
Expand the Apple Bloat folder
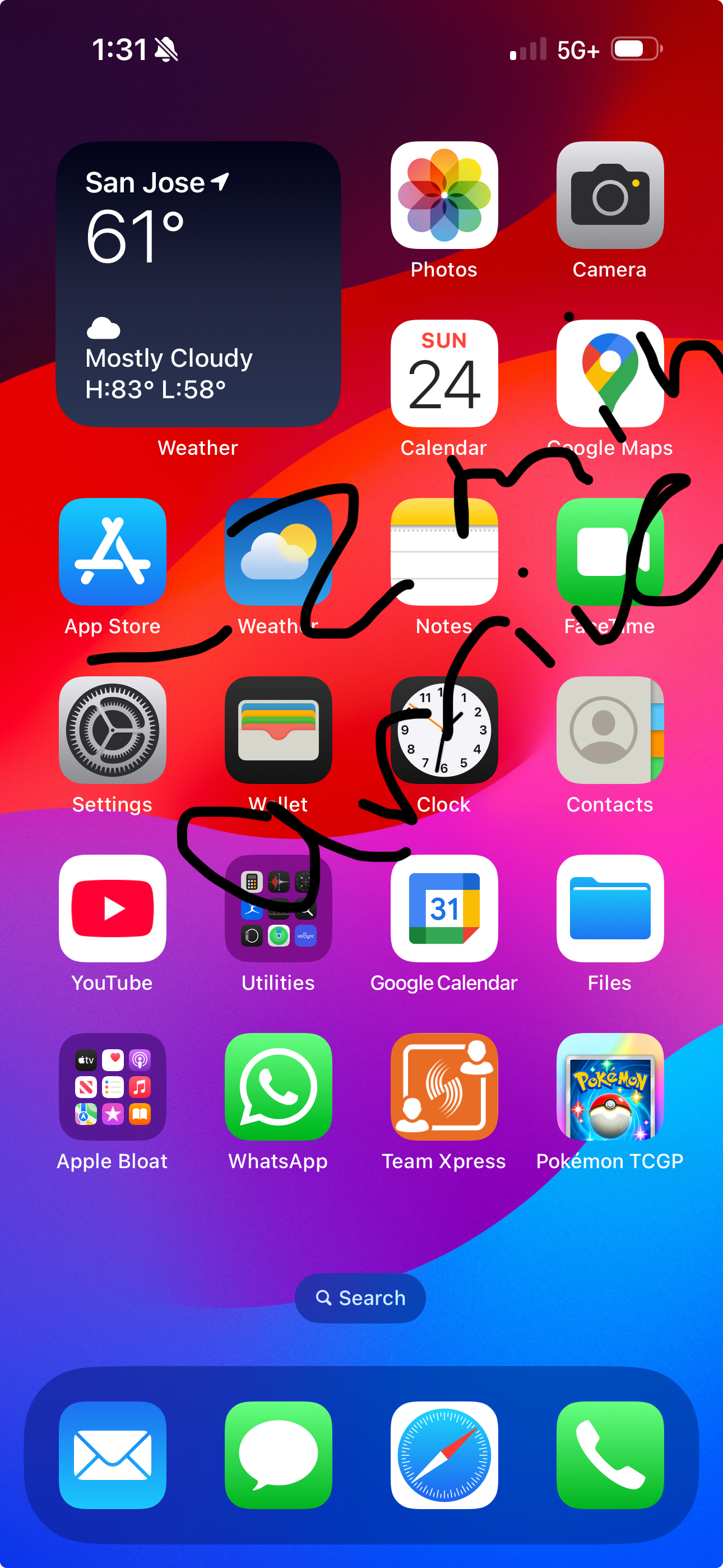point(113,1086)
